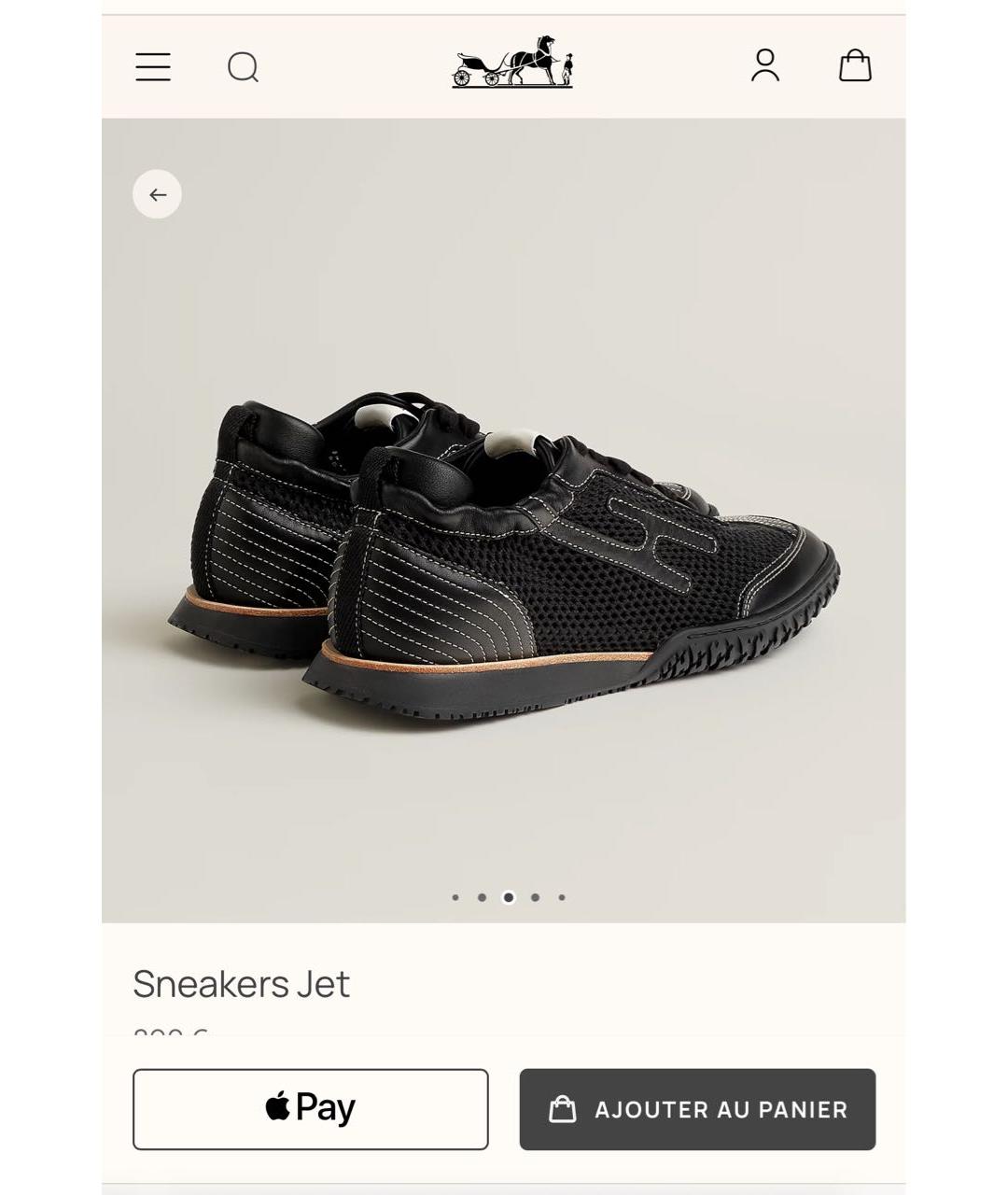Open the hamburger menu
1008x1195 pixels.
point(153,67)
